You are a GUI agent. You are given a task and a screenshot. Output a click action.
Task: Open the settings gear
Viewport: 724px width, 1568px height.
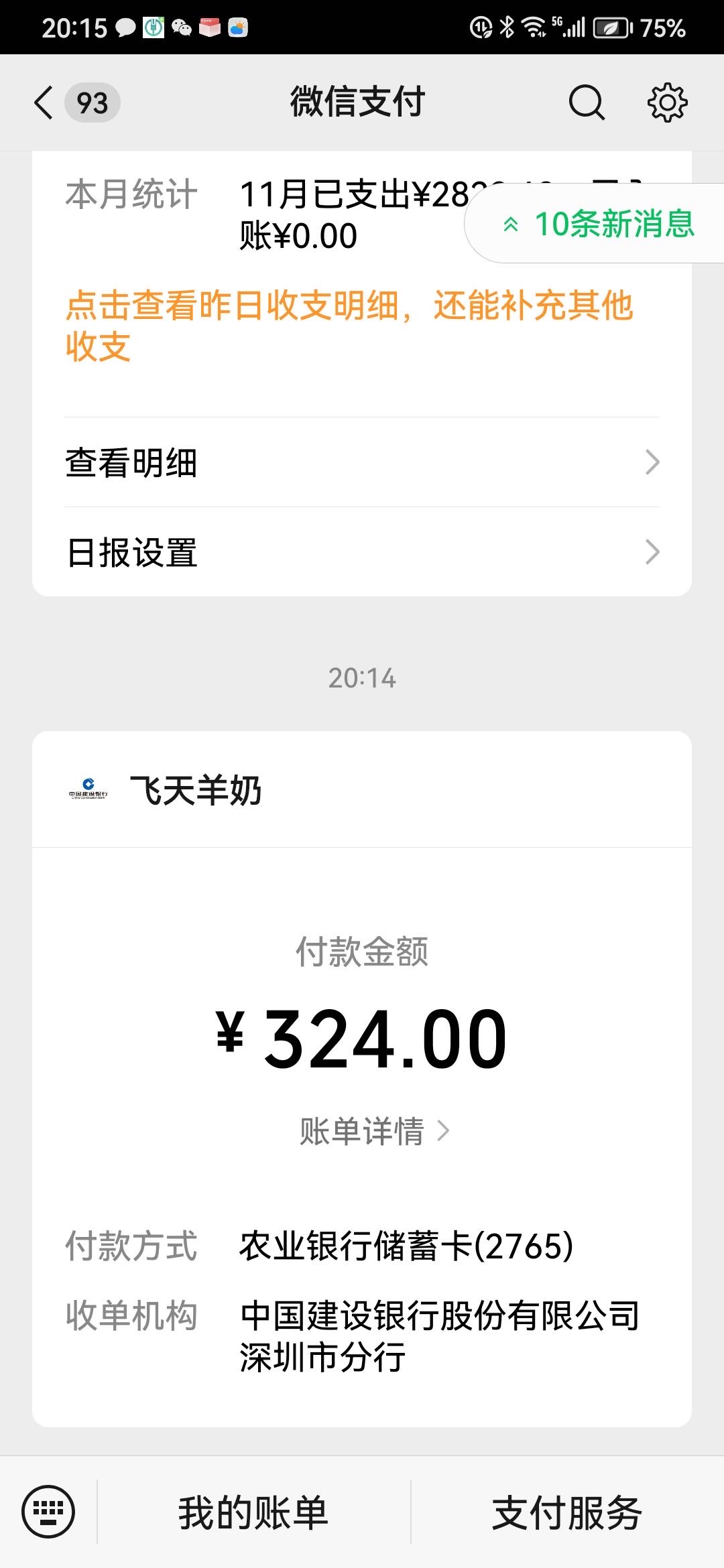coord(667,103)
